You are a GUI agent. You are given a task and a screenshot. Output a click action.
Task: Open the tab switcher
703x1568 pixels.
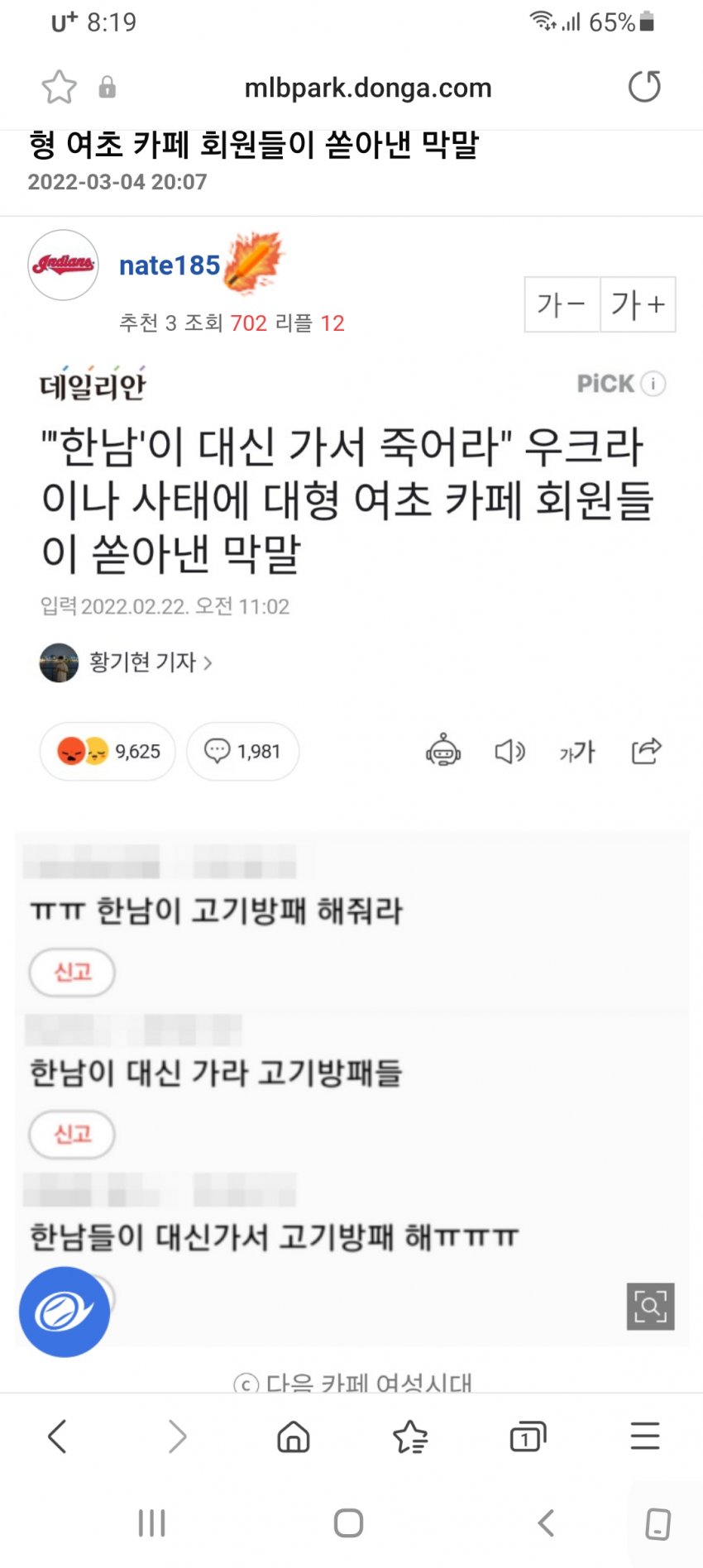528,1437
